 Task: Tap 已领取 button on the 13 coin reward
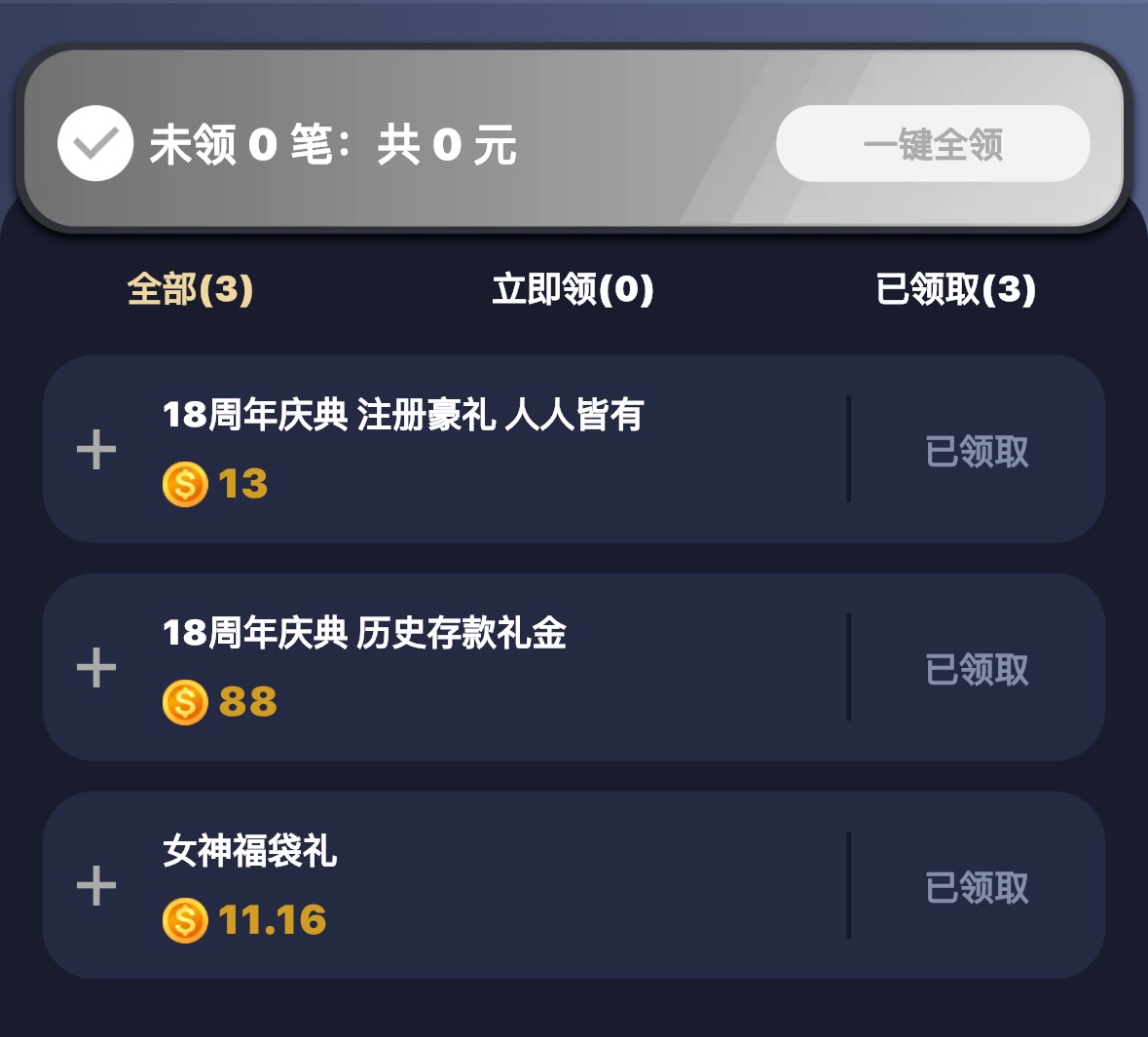[x=977, y=451]
